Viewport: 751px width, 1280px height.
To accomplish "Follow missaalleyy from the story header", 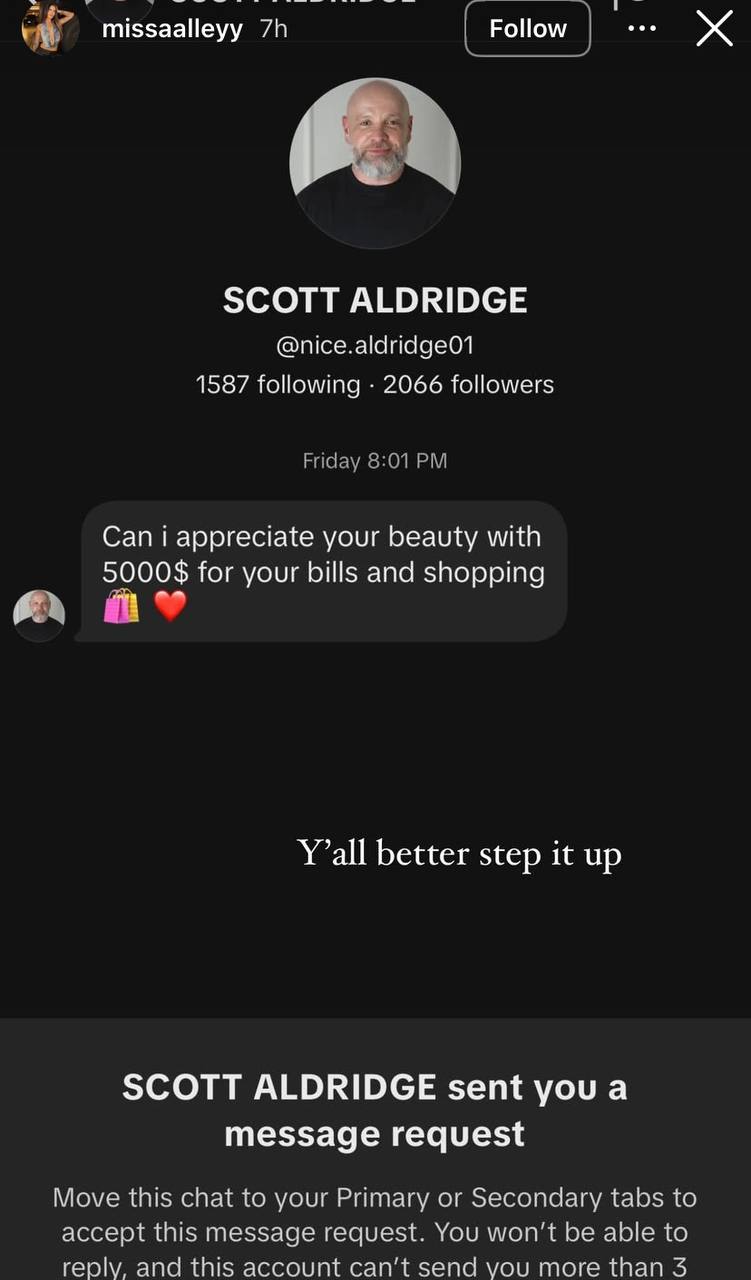I will coord(527,29).
